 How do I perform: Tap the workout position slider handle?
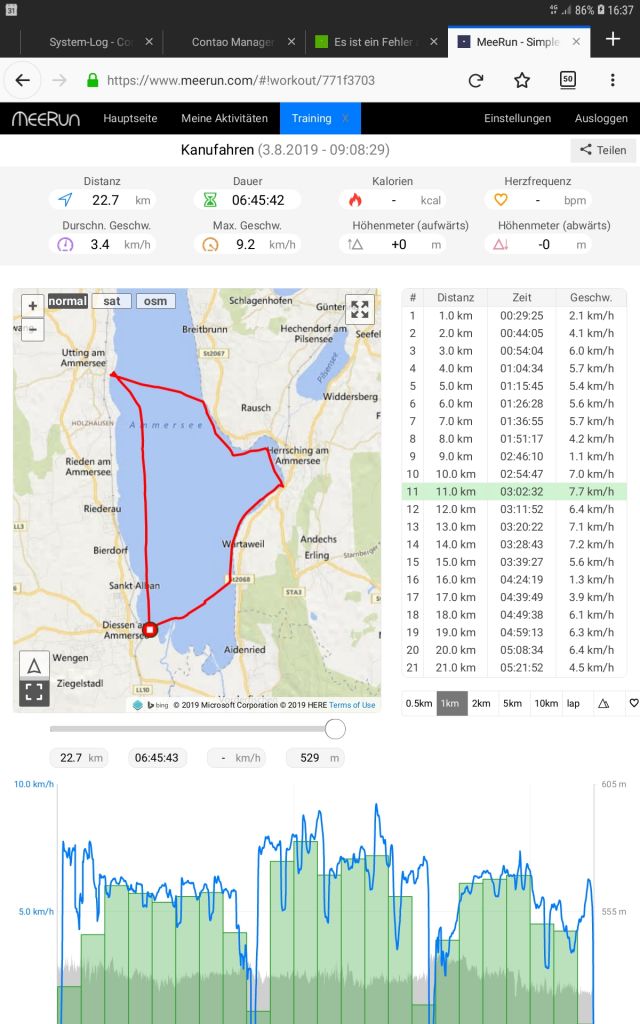335,729
